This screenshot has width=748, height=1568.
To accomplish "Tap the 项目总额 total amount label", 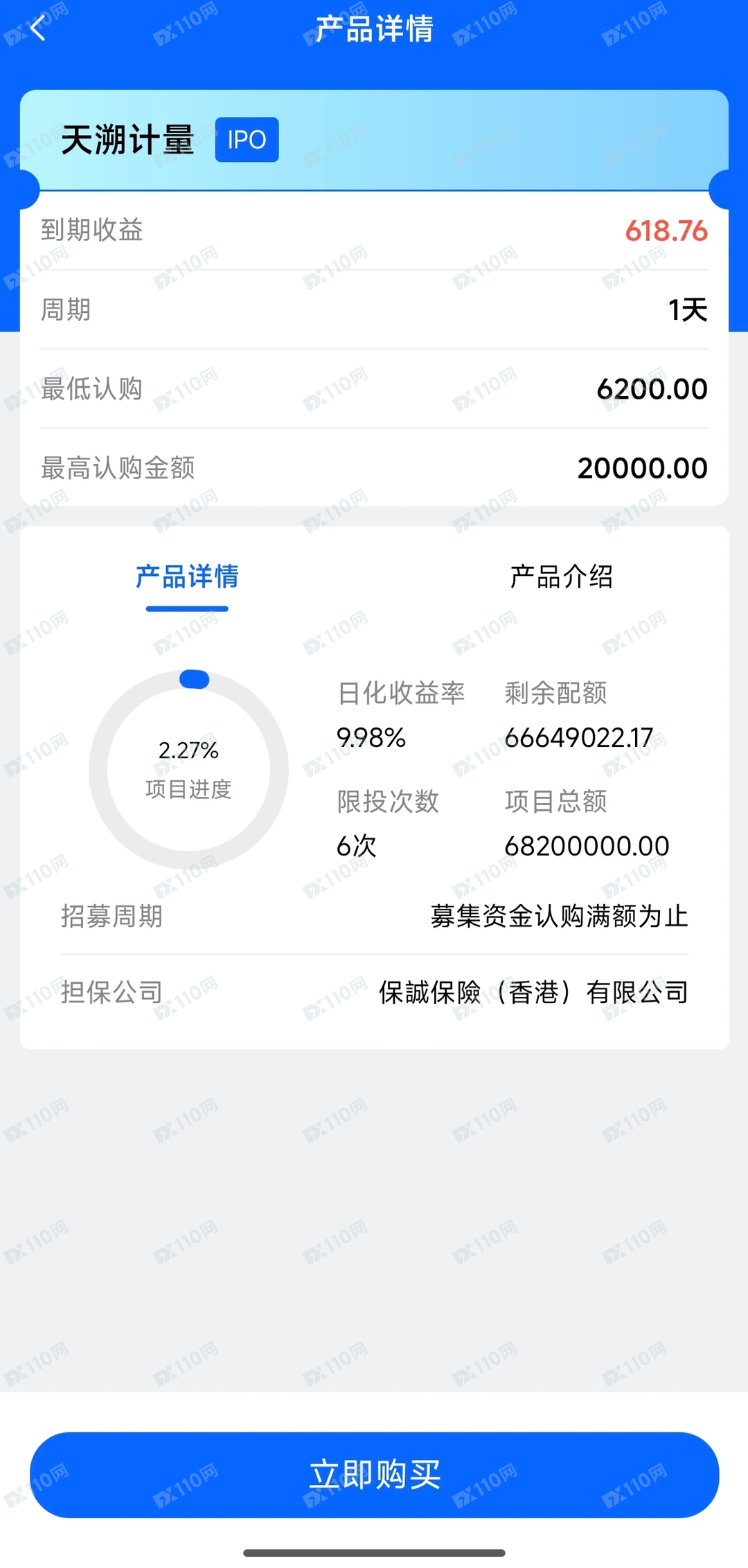I will (555, 802).
